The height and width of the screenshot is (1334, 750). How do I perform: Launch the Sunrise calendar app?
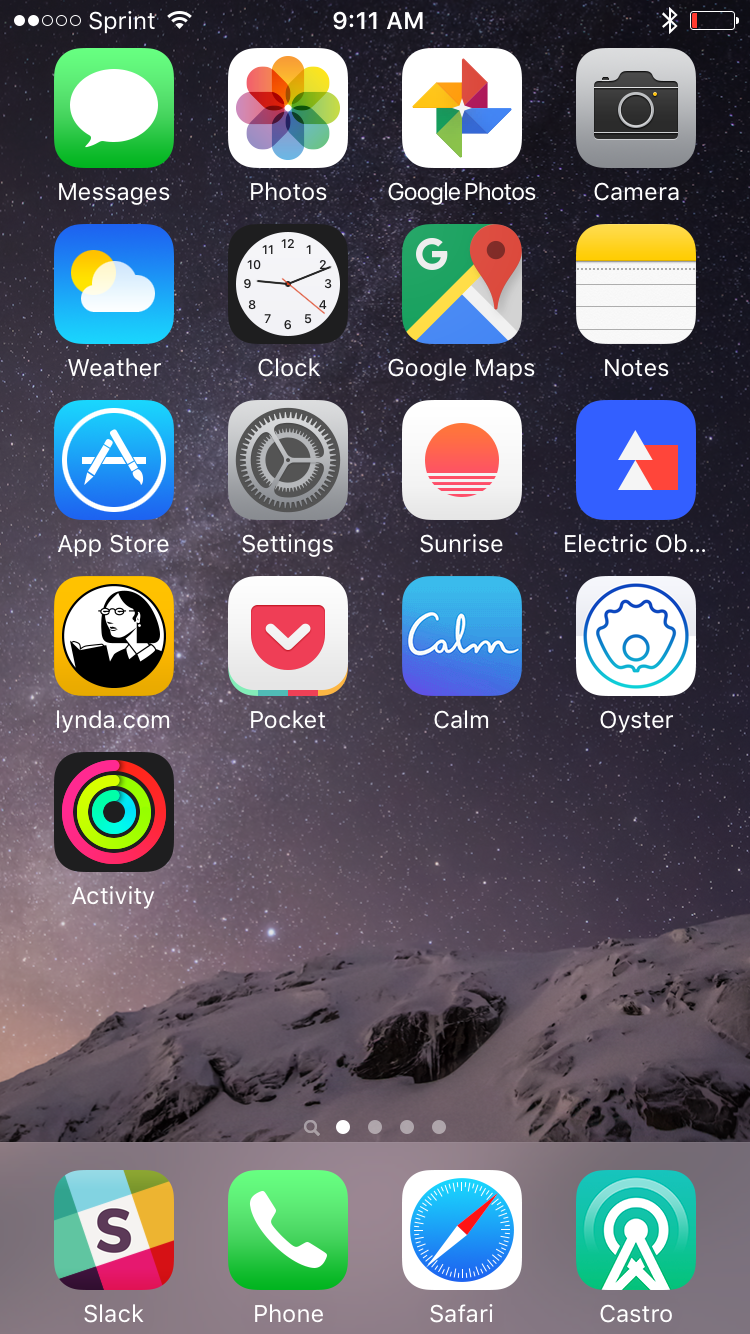462,460
